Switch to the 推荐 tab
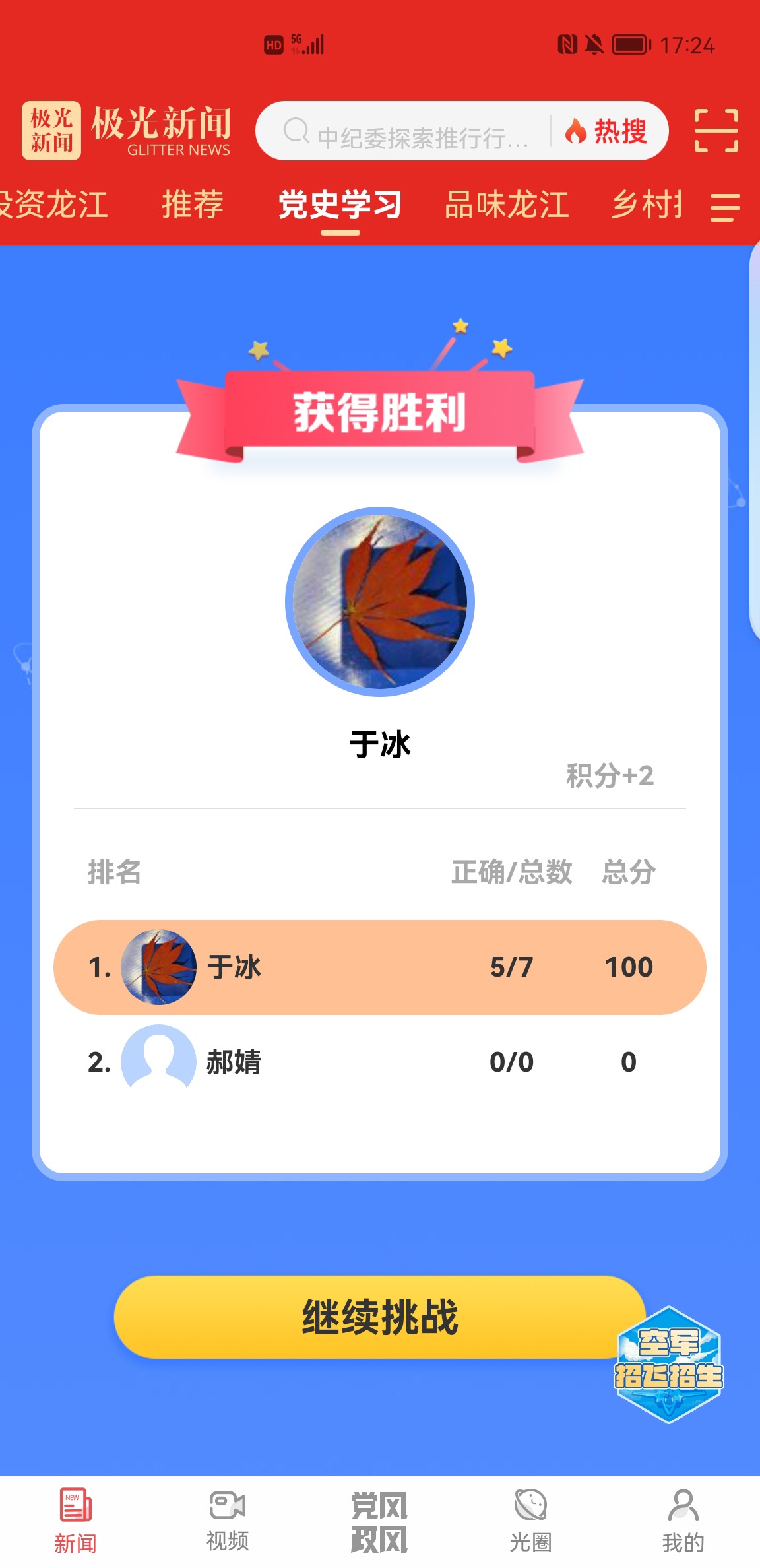 tap(193, 205)
